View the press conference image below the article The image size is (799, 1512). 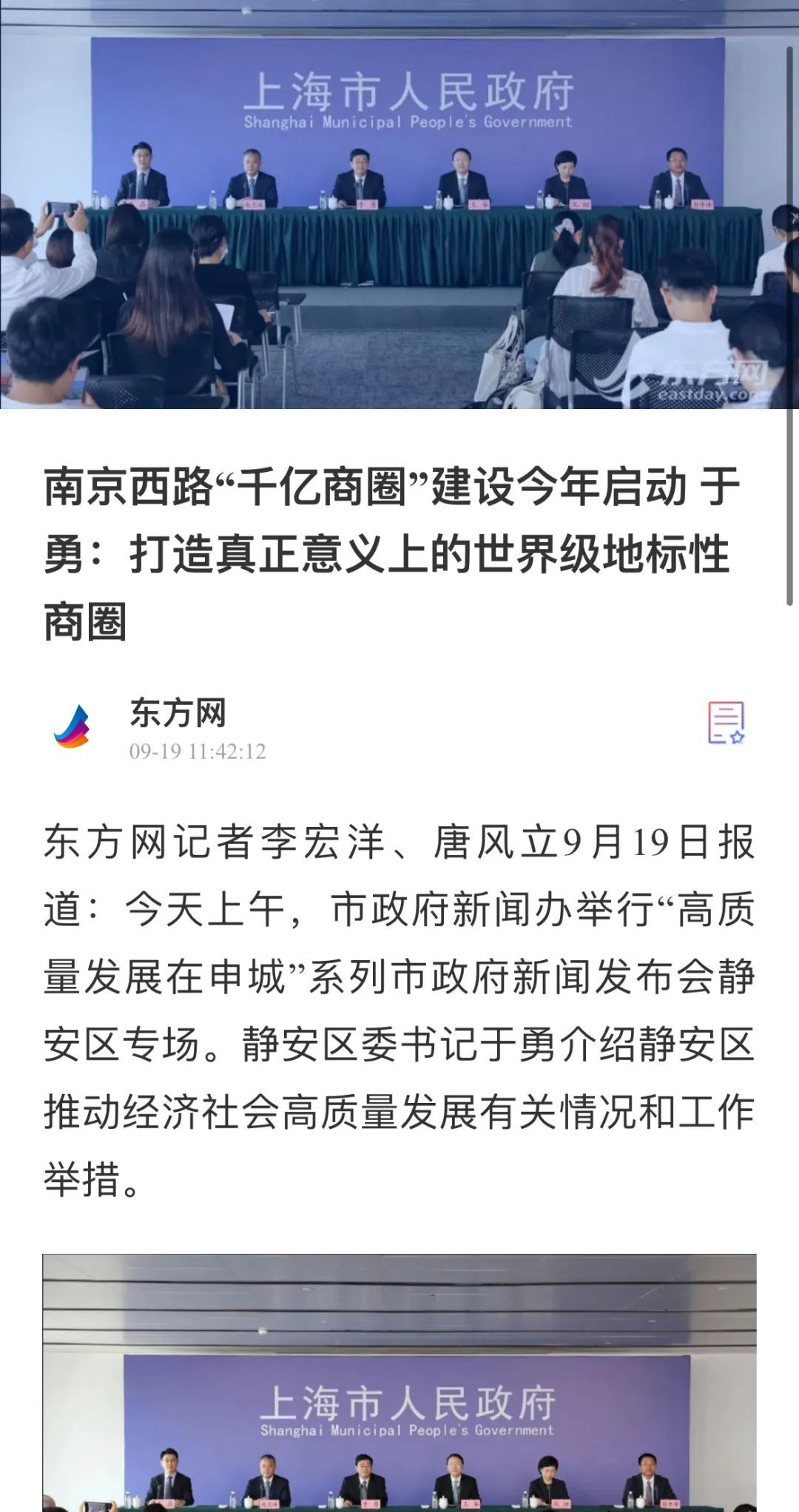pyautogui.click(x=399, y=1383)
